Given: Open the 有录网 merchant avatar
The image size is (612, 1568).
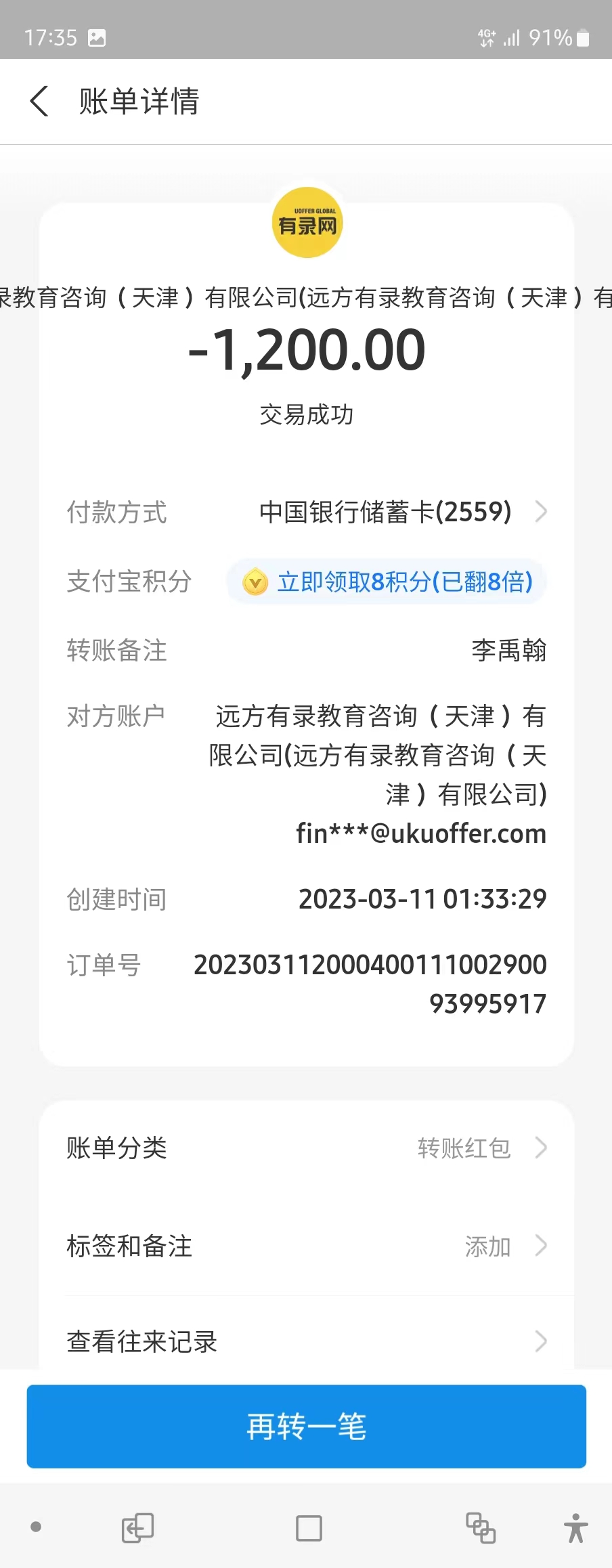Looking at the screenshot, I should coord(307,223).
